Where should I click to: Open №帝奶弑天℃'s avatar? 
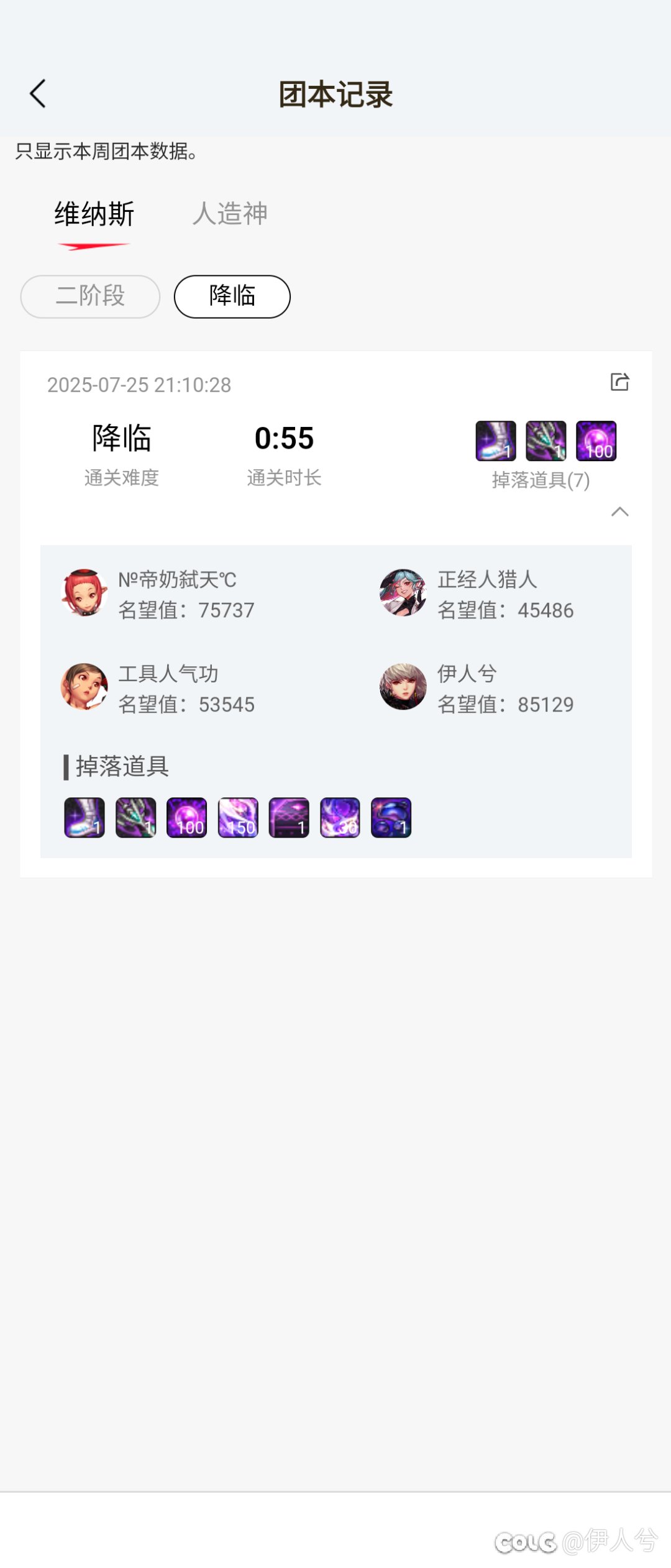85,595
